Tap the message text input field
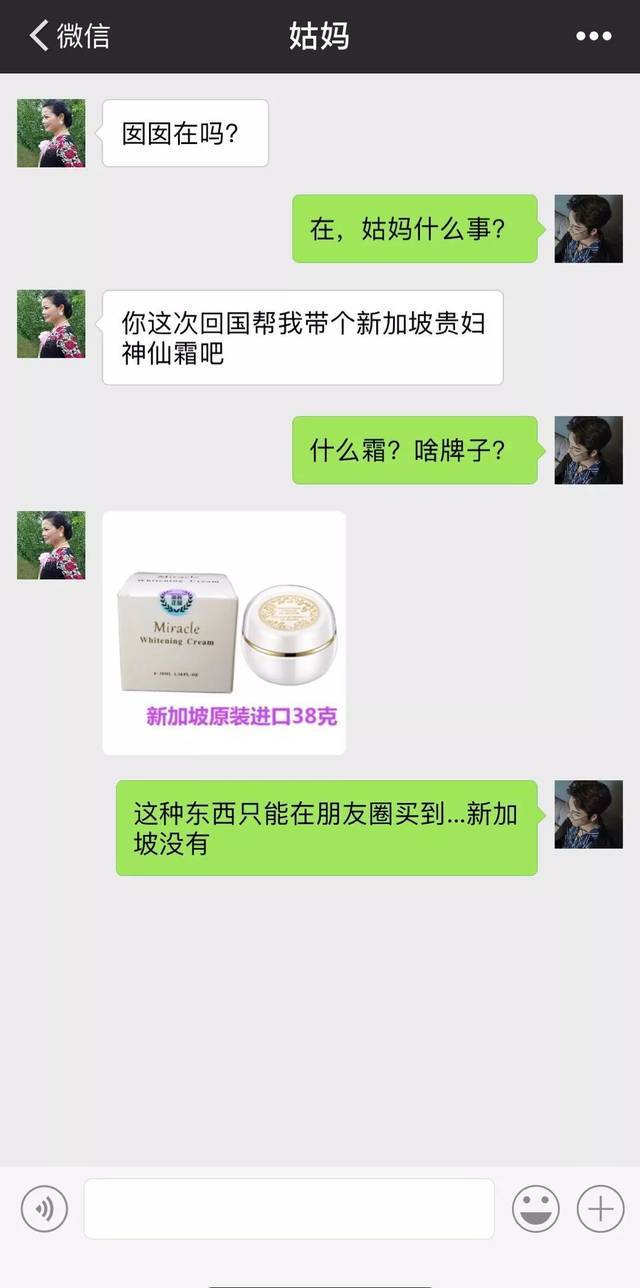640x1288 pixels. click(x=289, y=1209)
